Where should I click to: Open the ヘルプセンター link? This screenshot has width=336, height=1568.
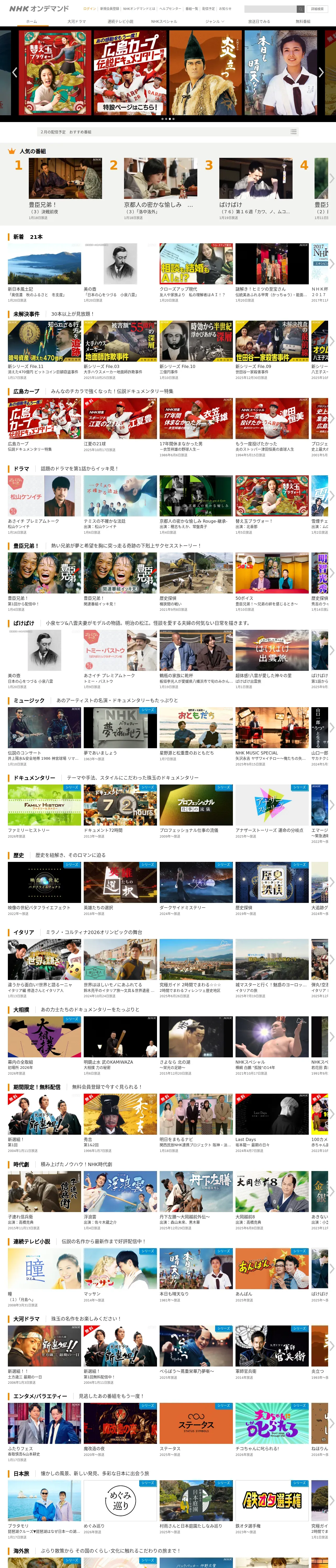(170, 9)
